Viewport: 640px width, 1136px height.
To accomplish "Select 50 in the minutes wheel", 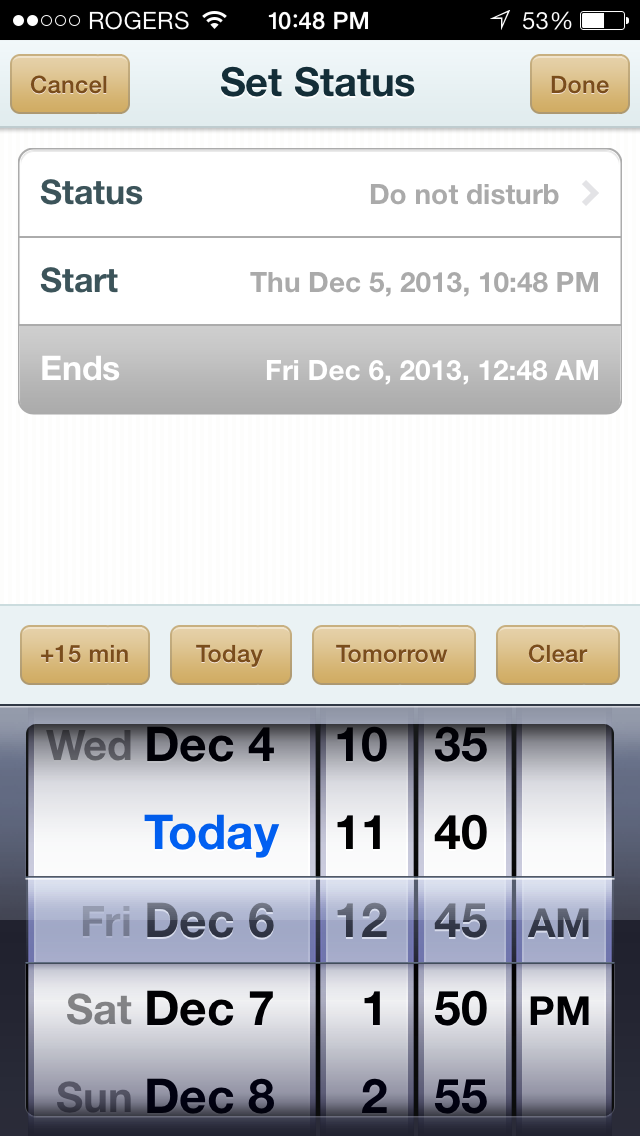I will 461,1009.
